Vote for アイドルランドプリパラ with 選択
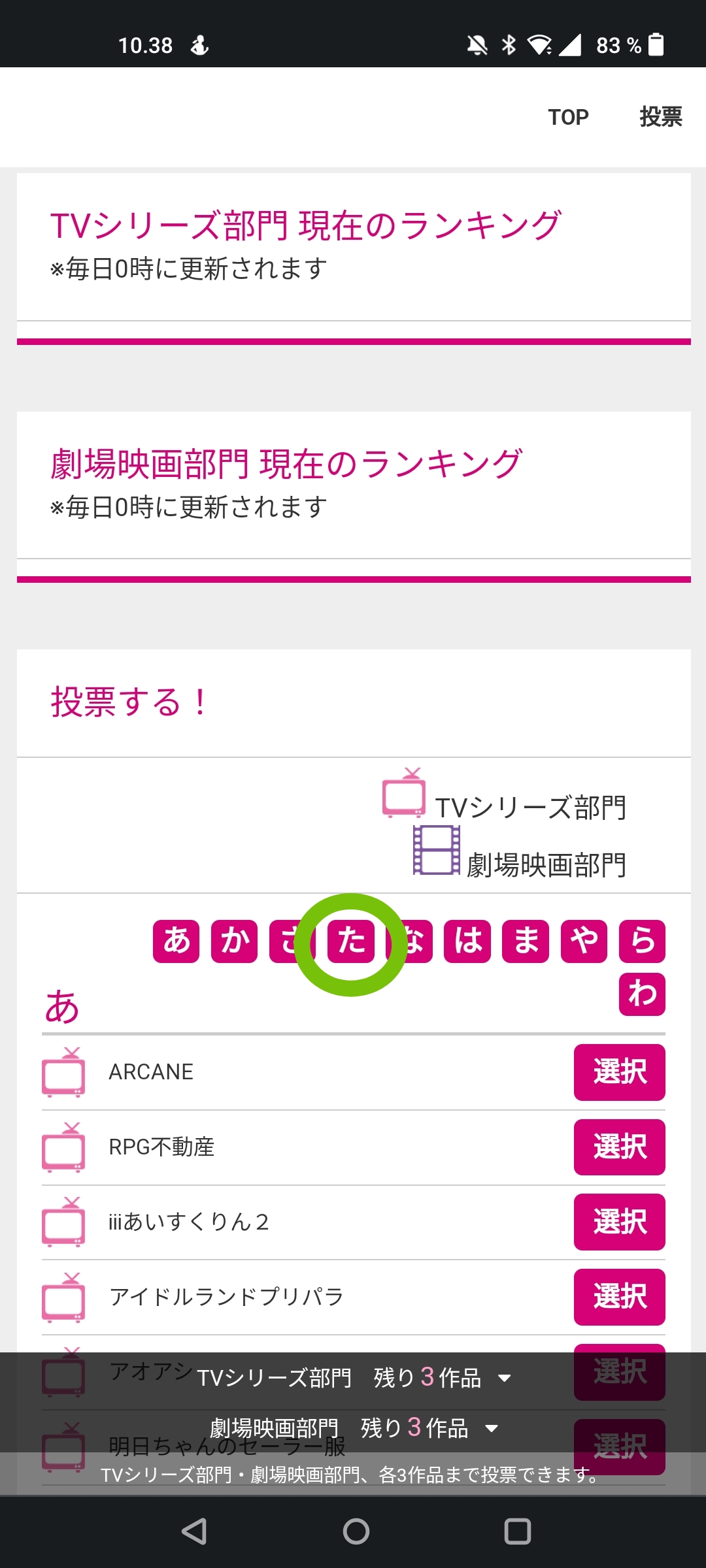 click(619, 1297)
